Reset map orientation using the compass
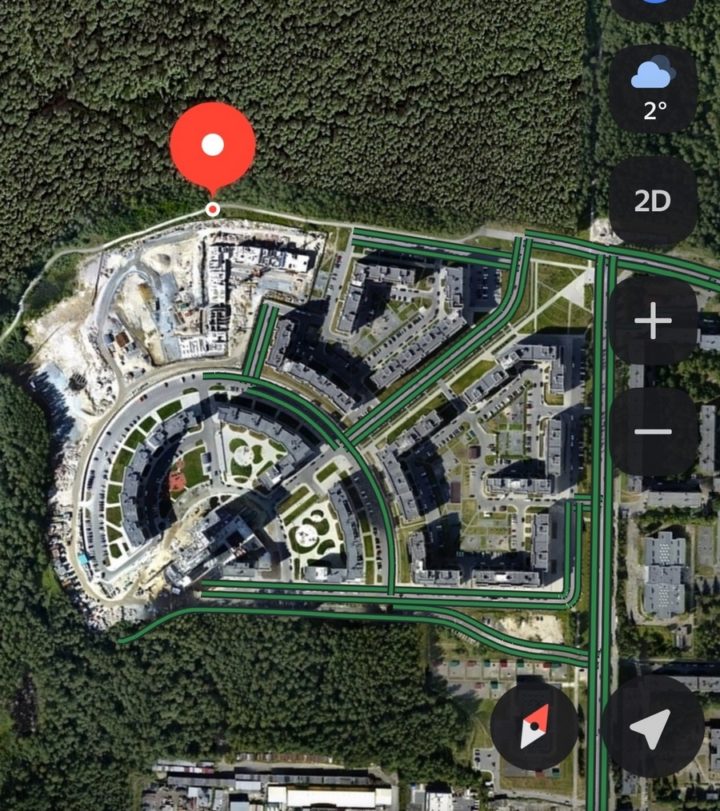720x811 pixels. pyautogui.click(x=534, y=727)
